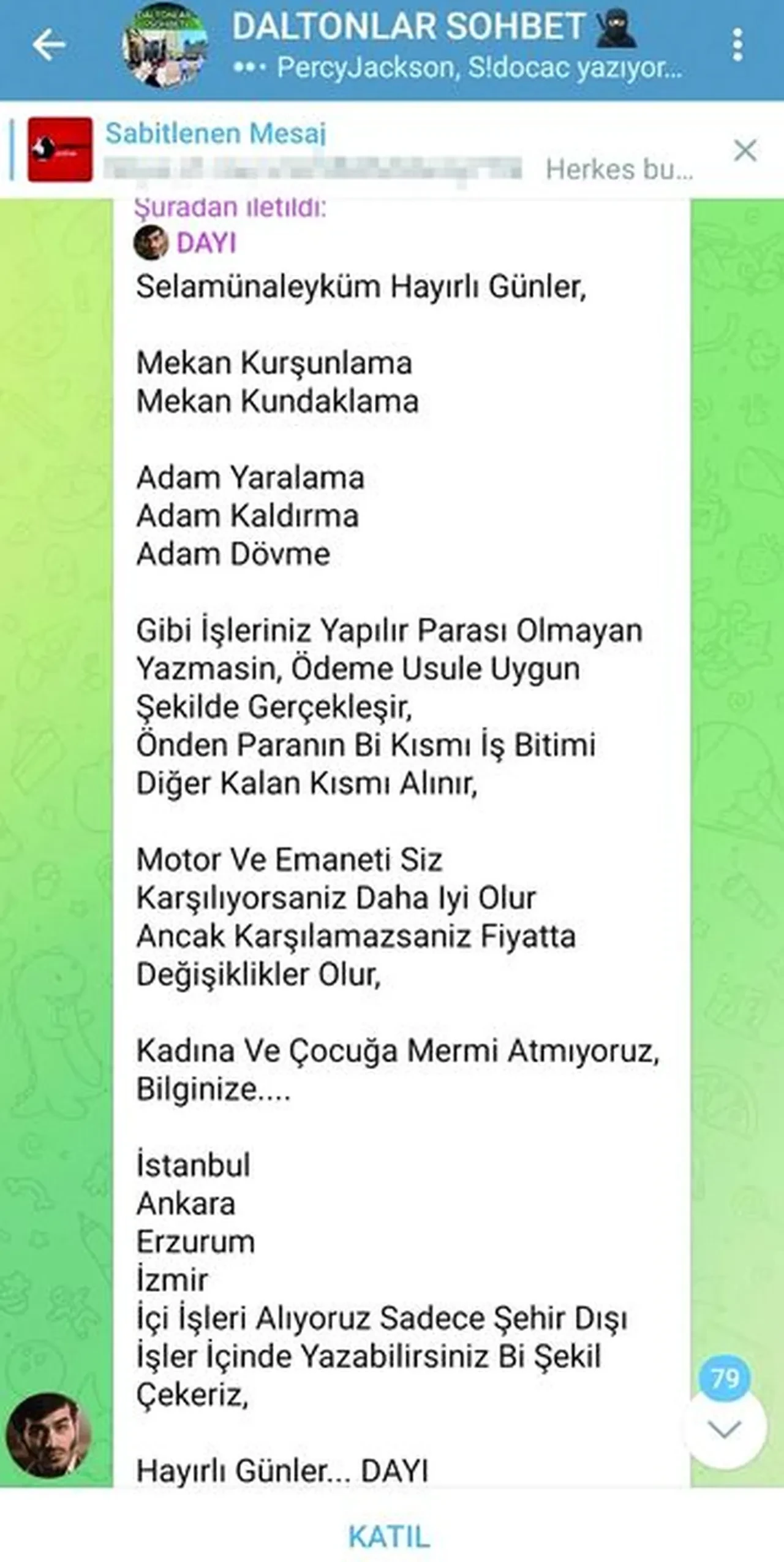
Task: Jump to the latest unread messages
Action: [725, 1430]
